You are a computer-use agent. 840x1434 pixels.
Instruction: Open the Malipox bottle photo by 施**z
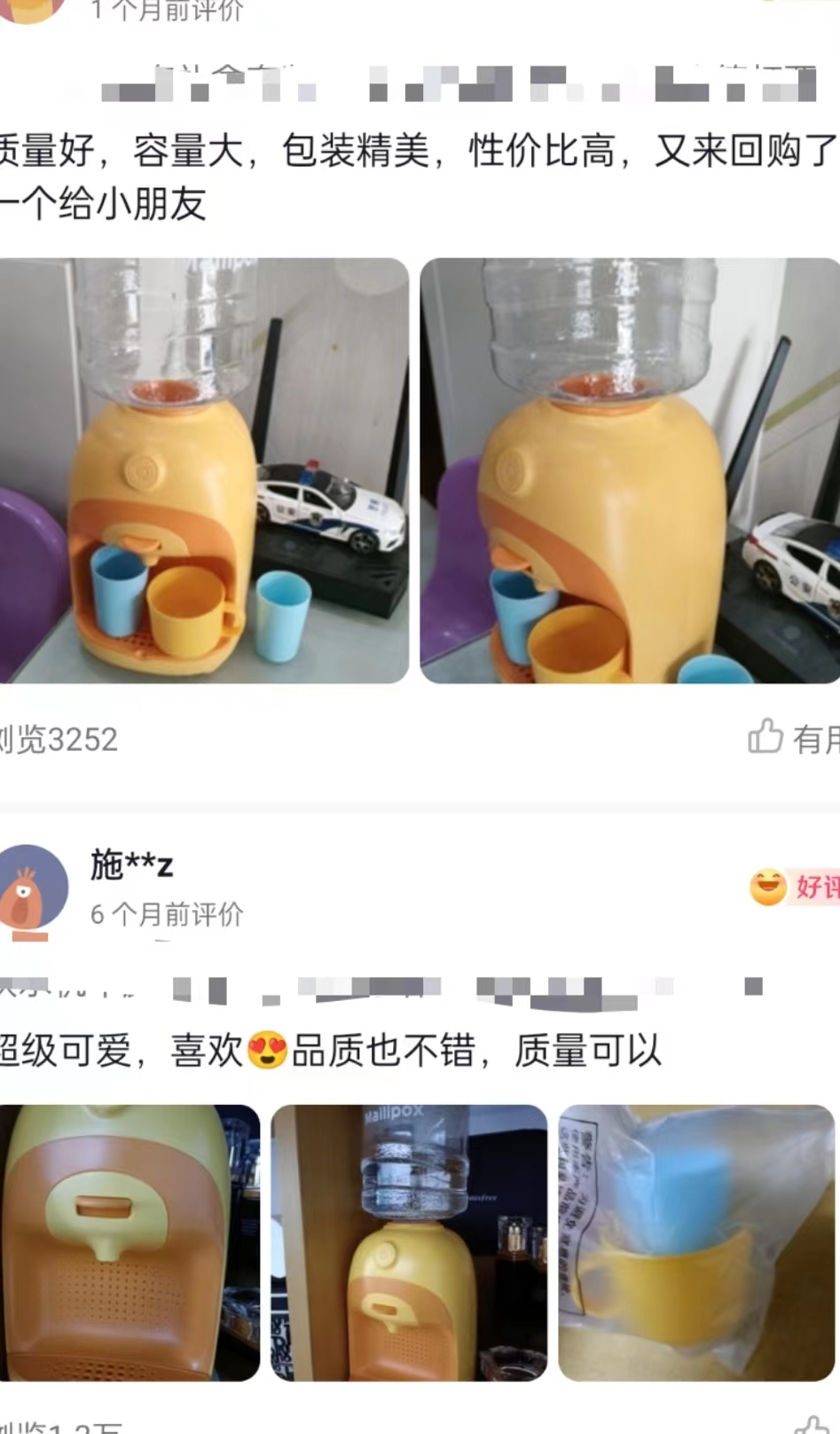409,1242
